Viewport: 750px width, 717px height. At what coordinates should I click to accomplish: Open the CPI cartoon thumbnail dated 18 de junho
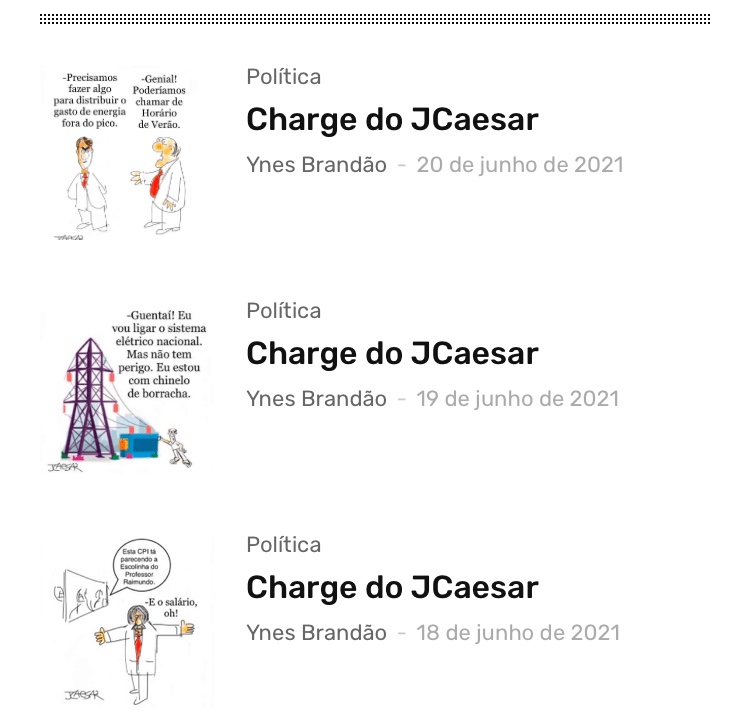coord(126,622)
